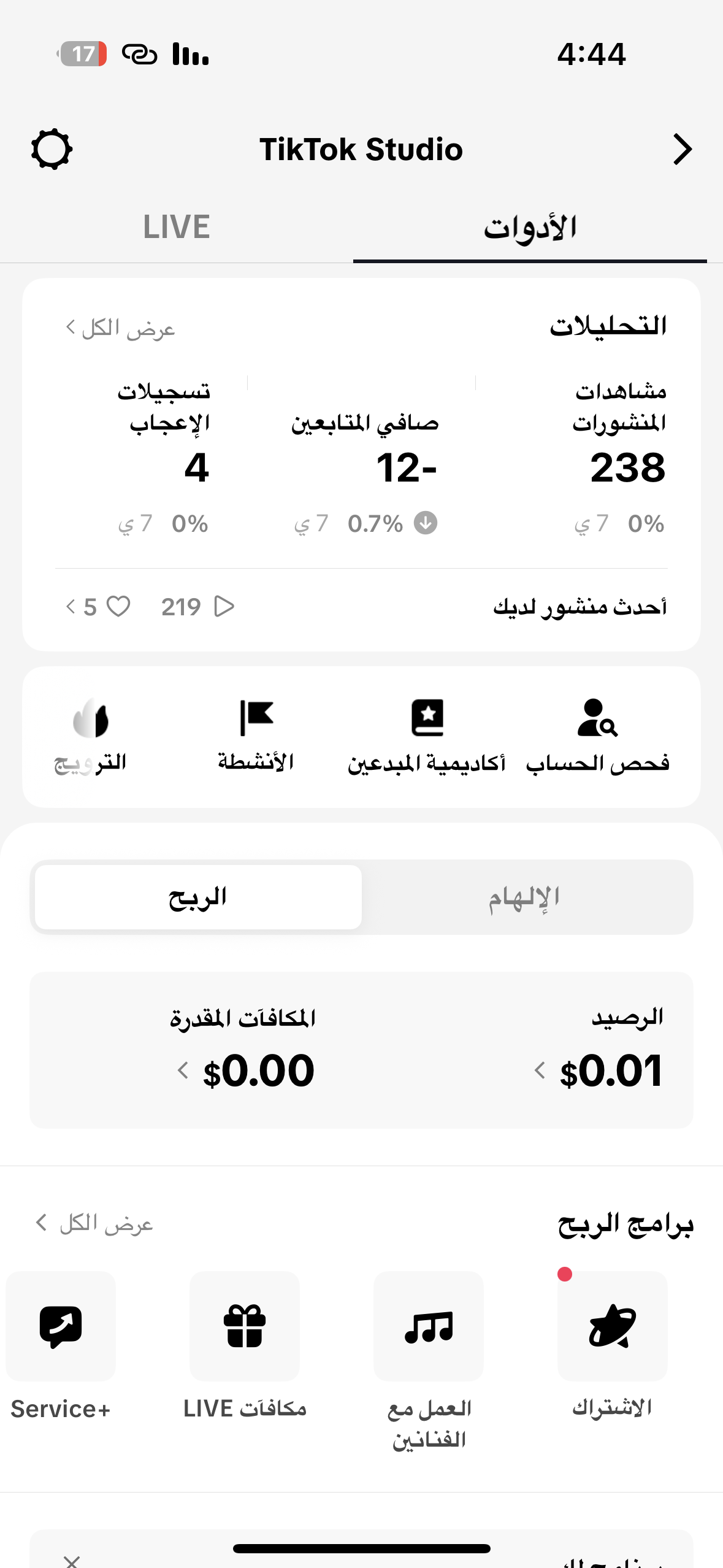723x1568 pixels.
Task: Open the الاشتراك program
Action: click(x=612, y=1343)
